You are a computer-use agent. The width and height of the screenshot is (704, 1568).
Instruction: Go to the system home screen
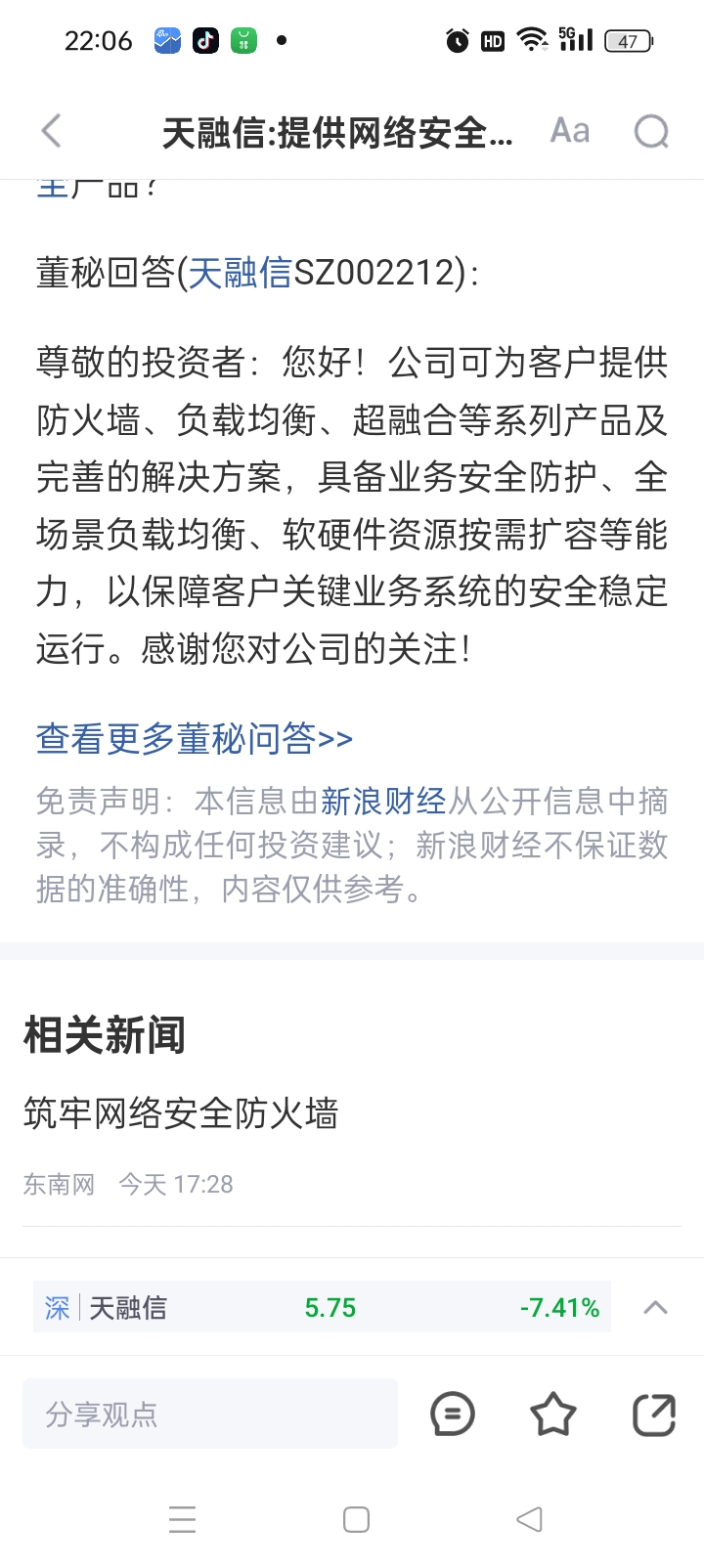click(356, 1519)
